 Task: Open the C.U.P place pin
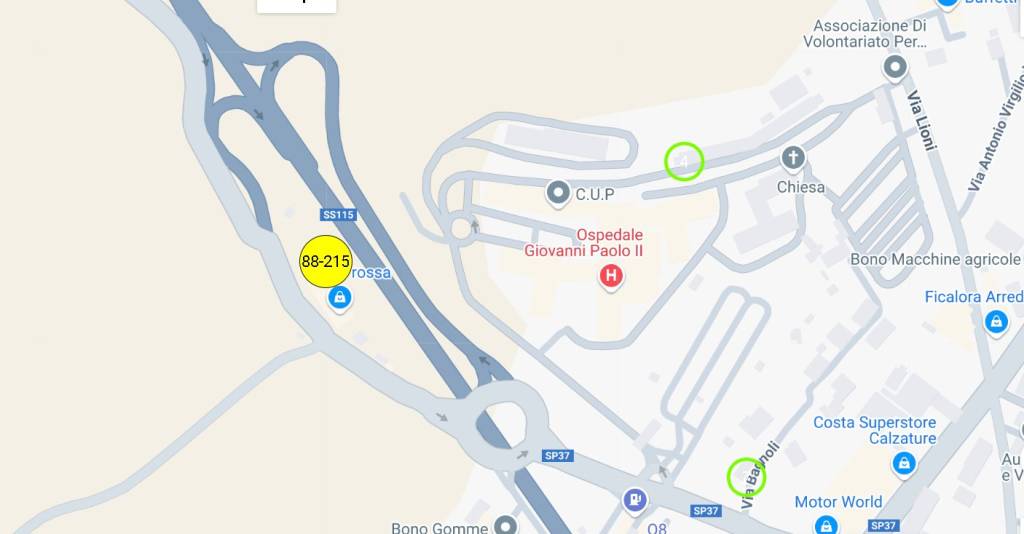click(558, 192)
